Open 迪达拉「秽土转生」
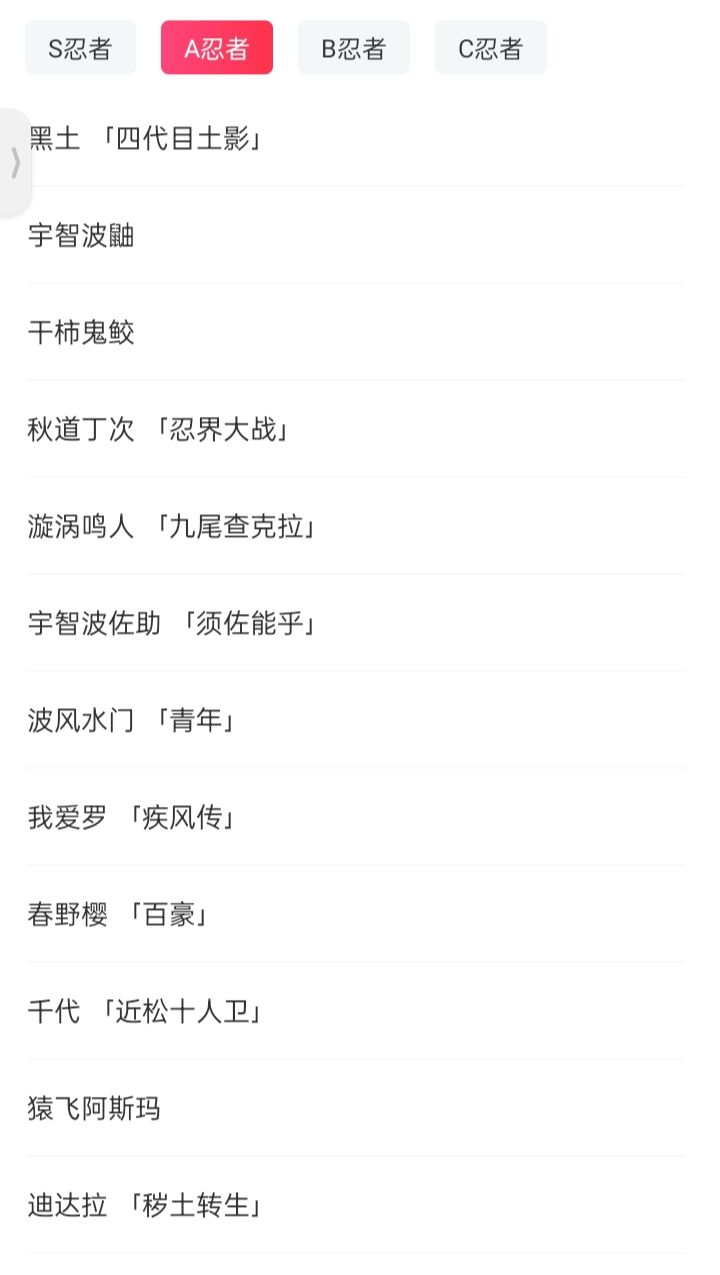Screen dimensions: 720x1275 [x=356, y=1205]
